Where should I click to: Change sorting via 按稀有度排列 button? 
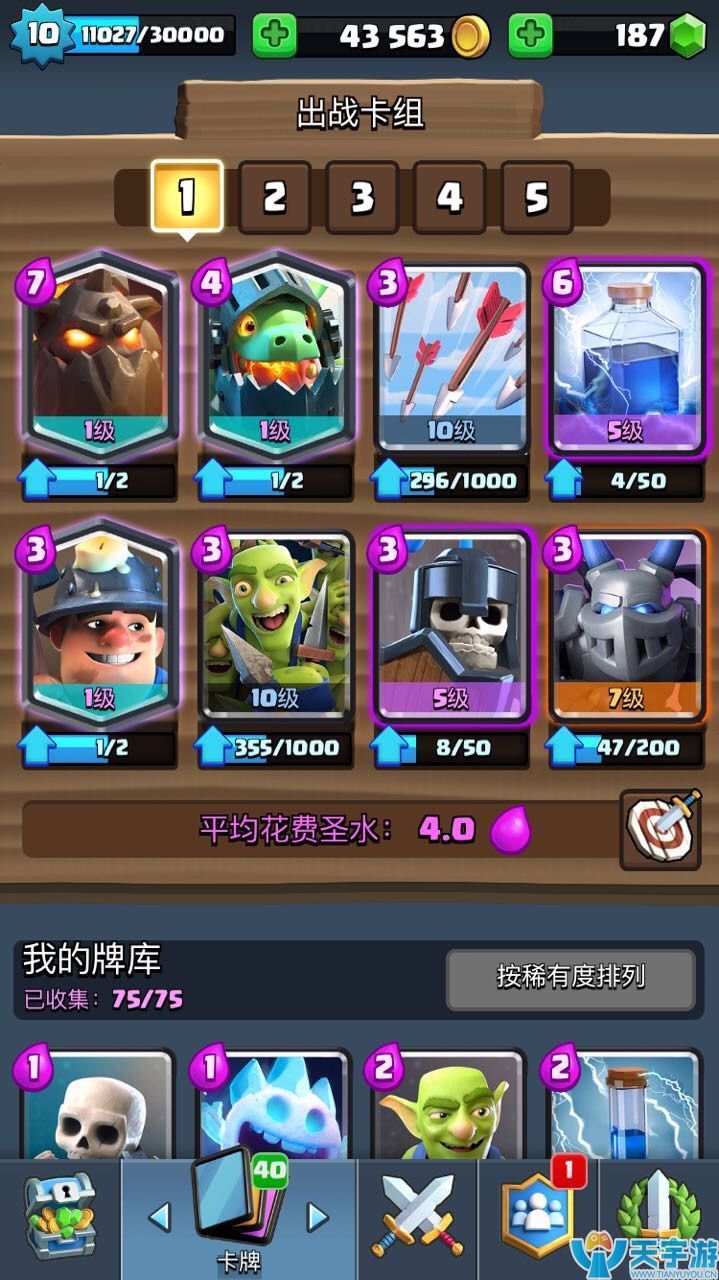tap(570, 977)
